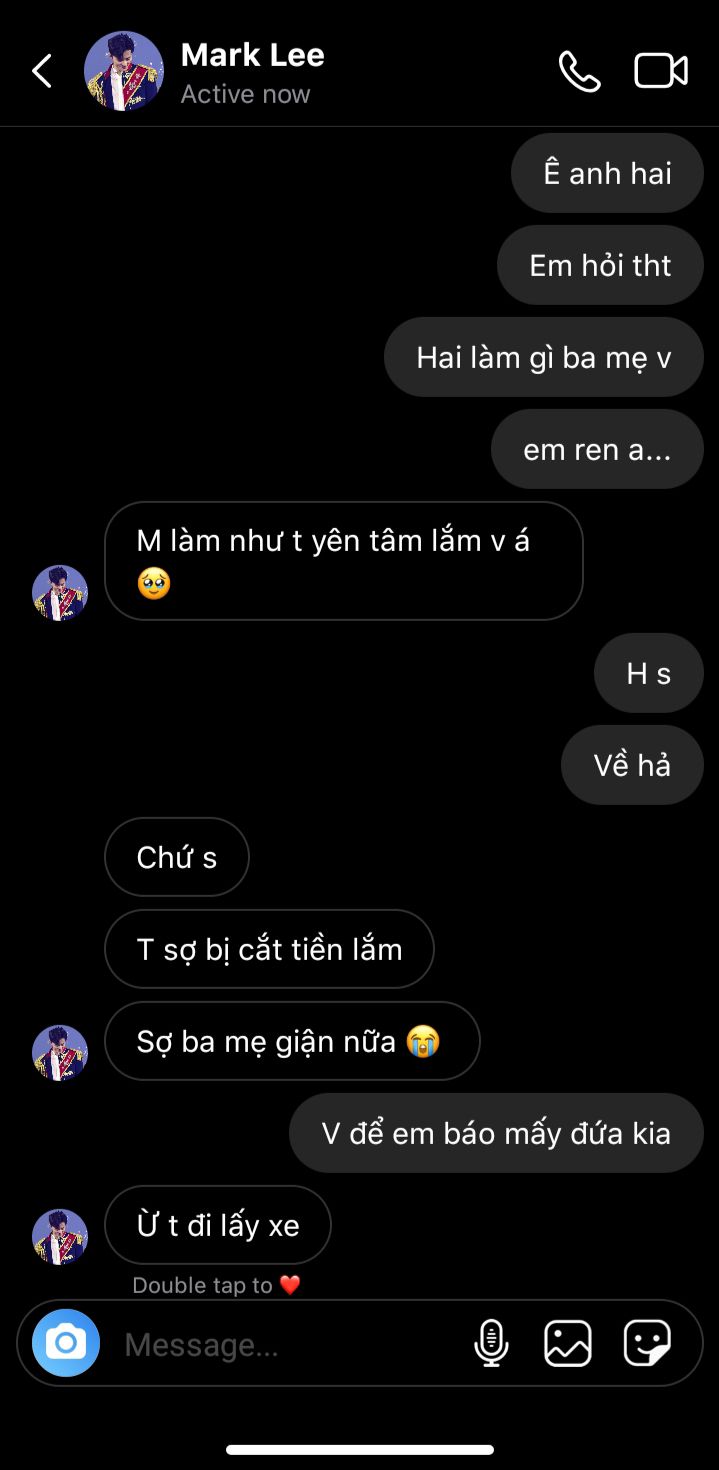The width and height of the screenshot is (719, 1470).
Task: Open the camera from the message bar
Action: tap(66, 1343)
